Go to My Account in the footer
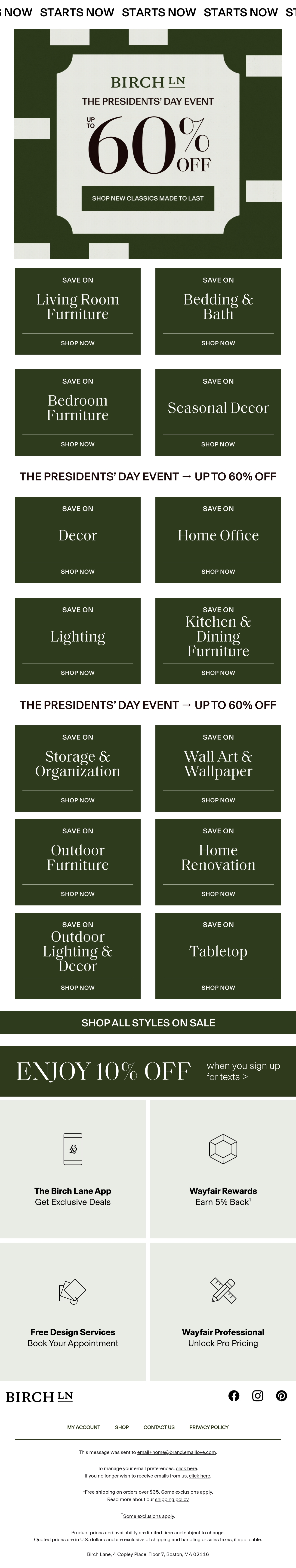This screenshot has width=296, height=1568. click(x=84, y=1427)
